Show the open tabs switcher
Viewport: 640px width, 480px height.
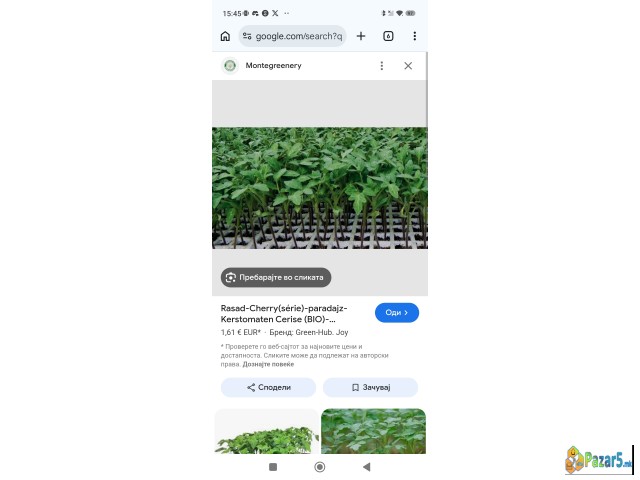pos(388,36)
